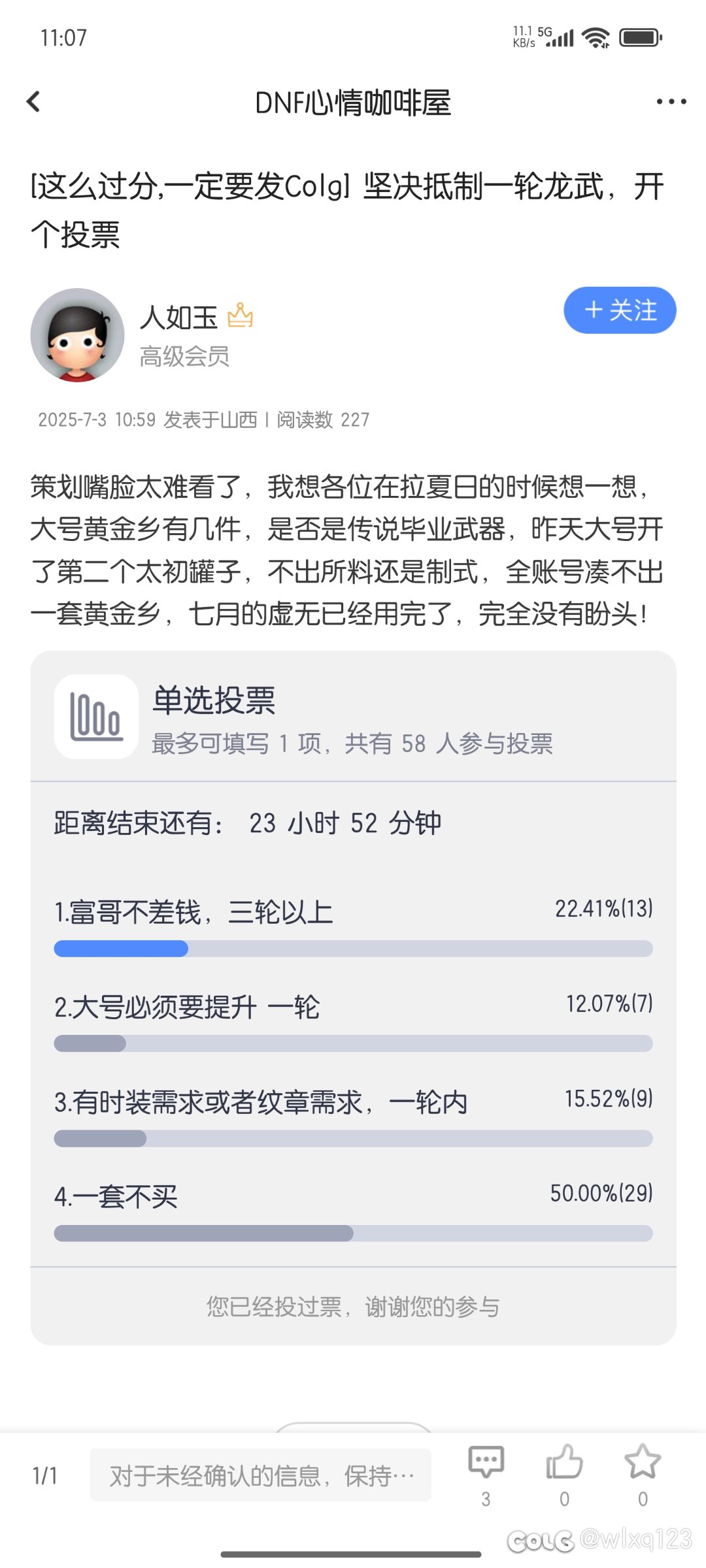Open 人如玉's profile avatar
This screenshot has height=1568, width=706.
pyautogui.click(x=78, y=335)
